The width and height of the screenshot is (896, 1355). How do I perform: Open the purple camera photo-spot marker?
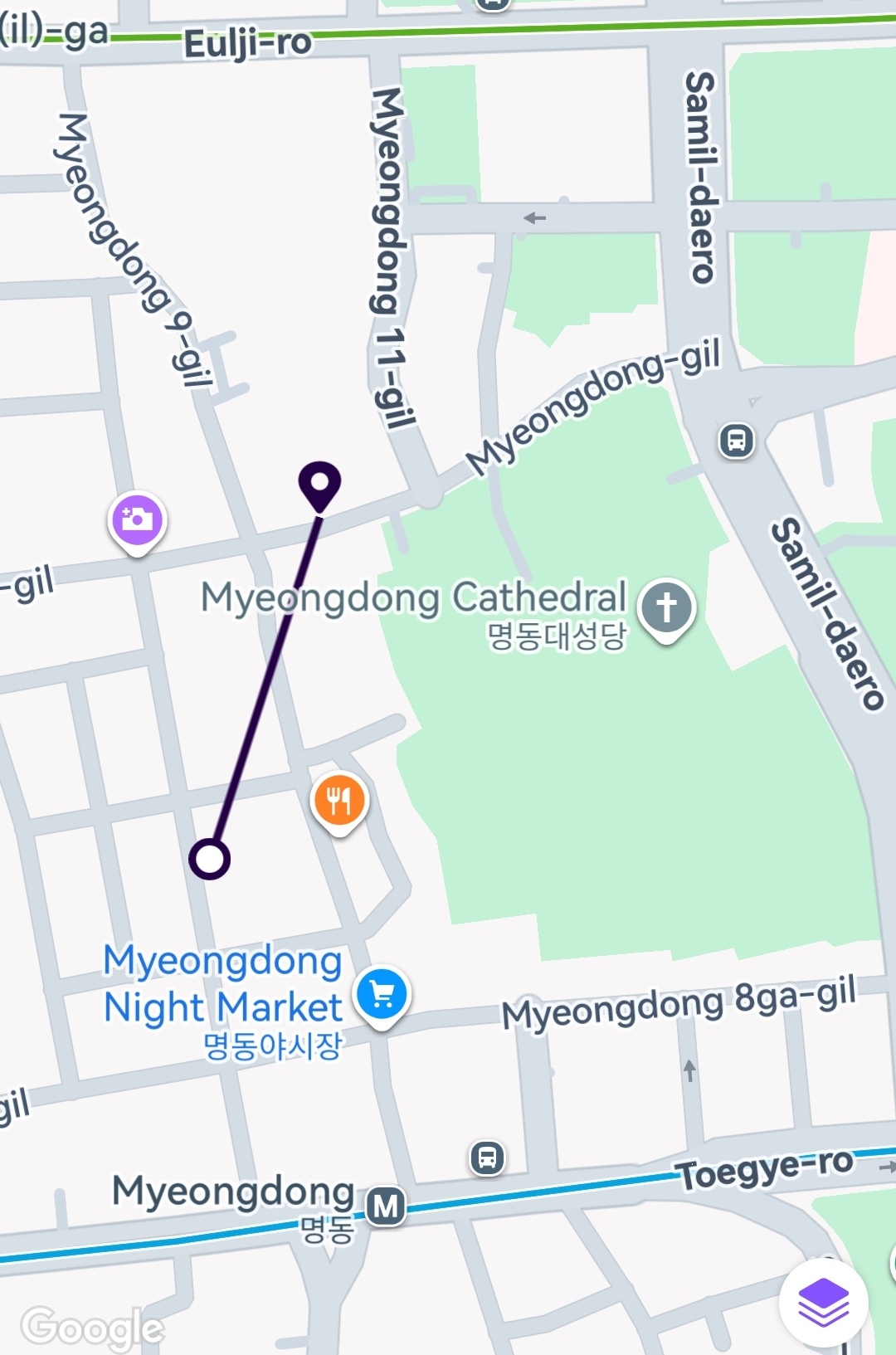(138, 520)
